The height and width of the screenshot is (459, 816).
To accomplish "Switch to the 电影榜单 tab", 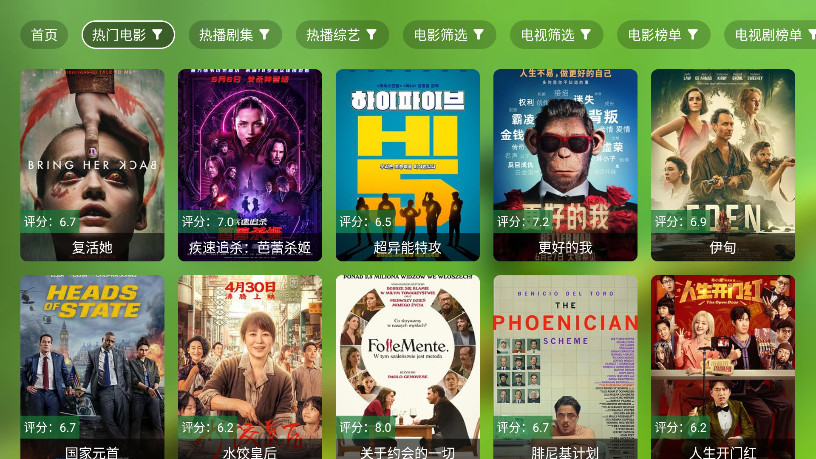I will (x=663, y=35).
